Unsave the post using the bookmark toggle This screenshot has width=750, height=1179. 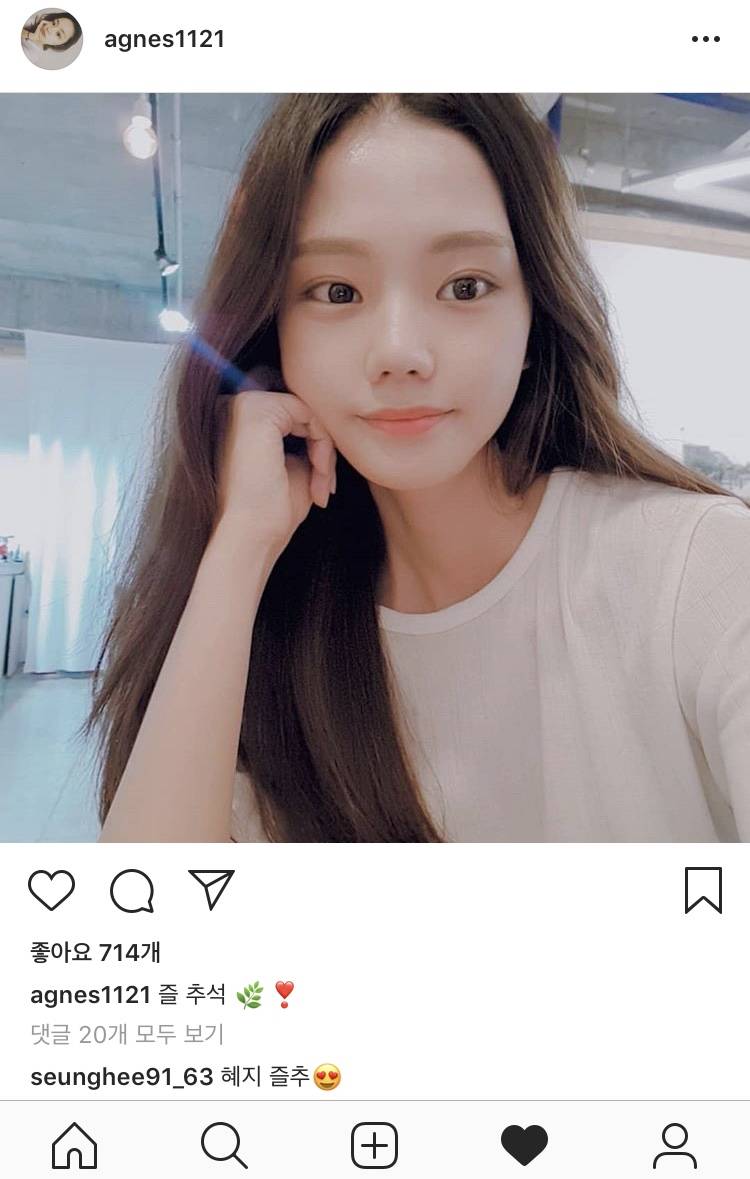705,891
